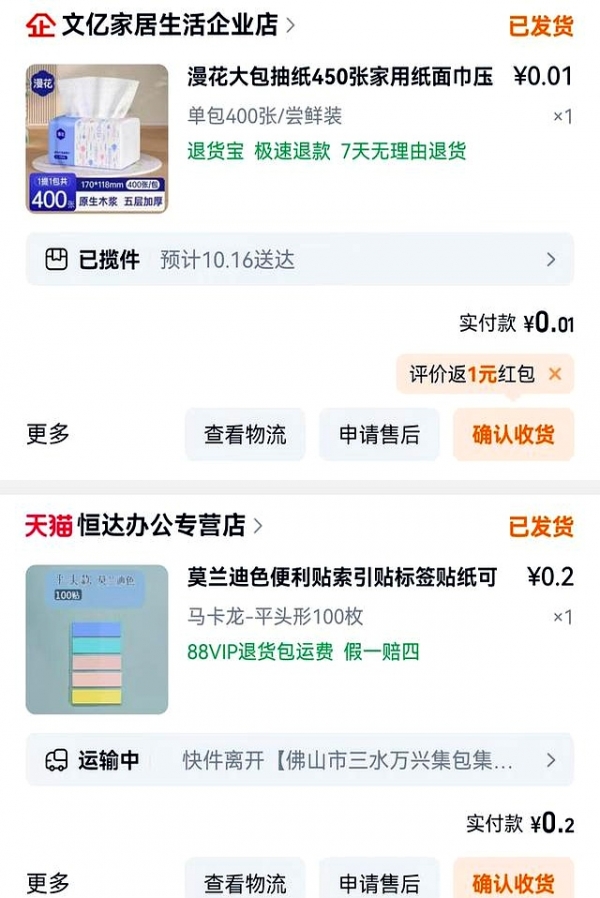Request after-sales for the tissue order
Screen dimensions: 600x898
point(379,434)
